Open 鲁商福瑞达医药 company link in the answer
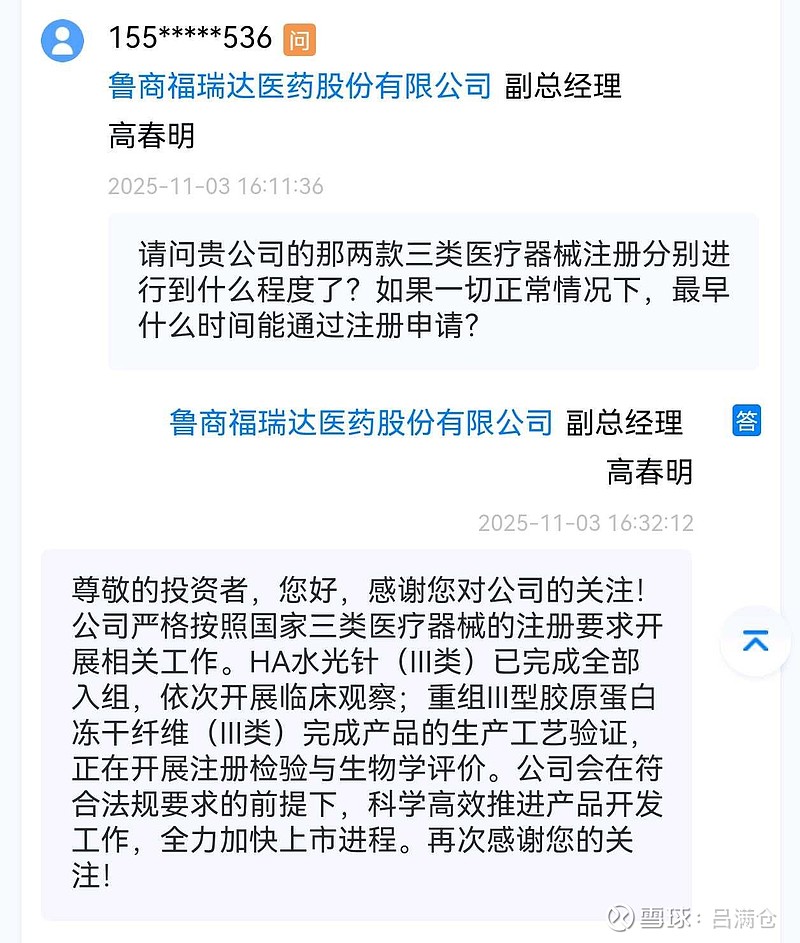This screenshot has width=800, height=943. point(361,422)
